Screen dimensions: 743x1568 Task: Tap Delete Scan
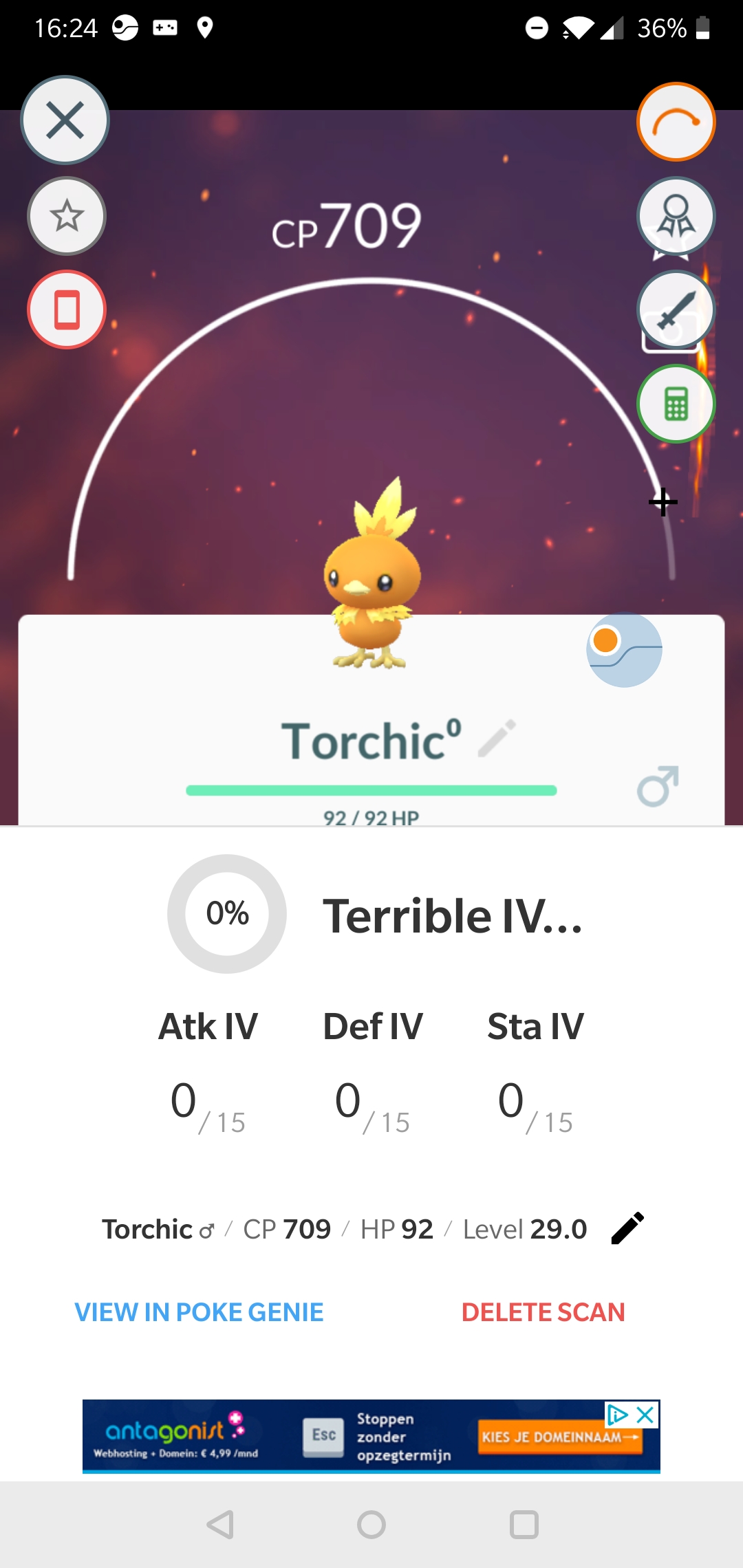point(543,1312)
